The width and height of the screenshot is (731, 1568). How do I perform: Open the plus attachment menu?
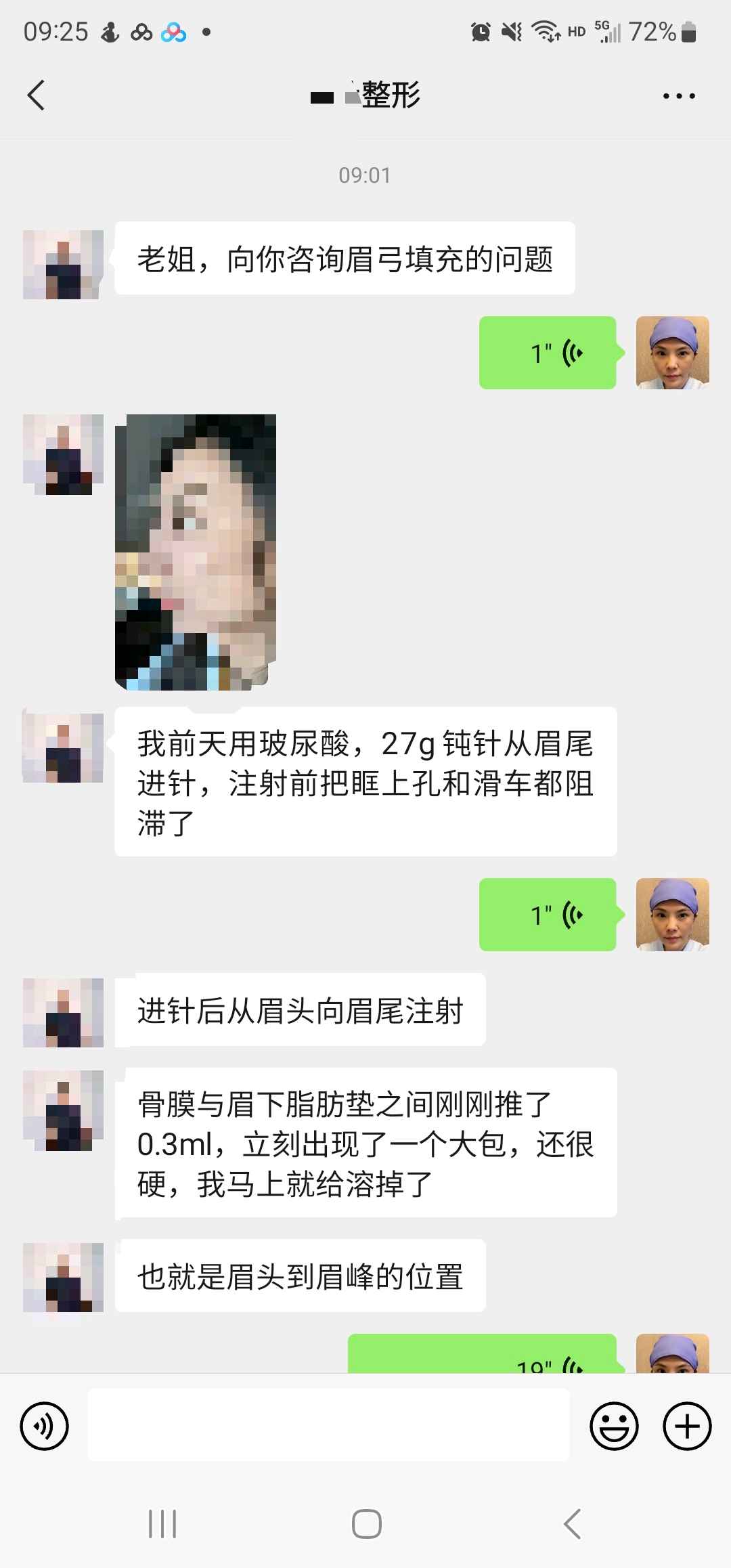pos(686,1427)
